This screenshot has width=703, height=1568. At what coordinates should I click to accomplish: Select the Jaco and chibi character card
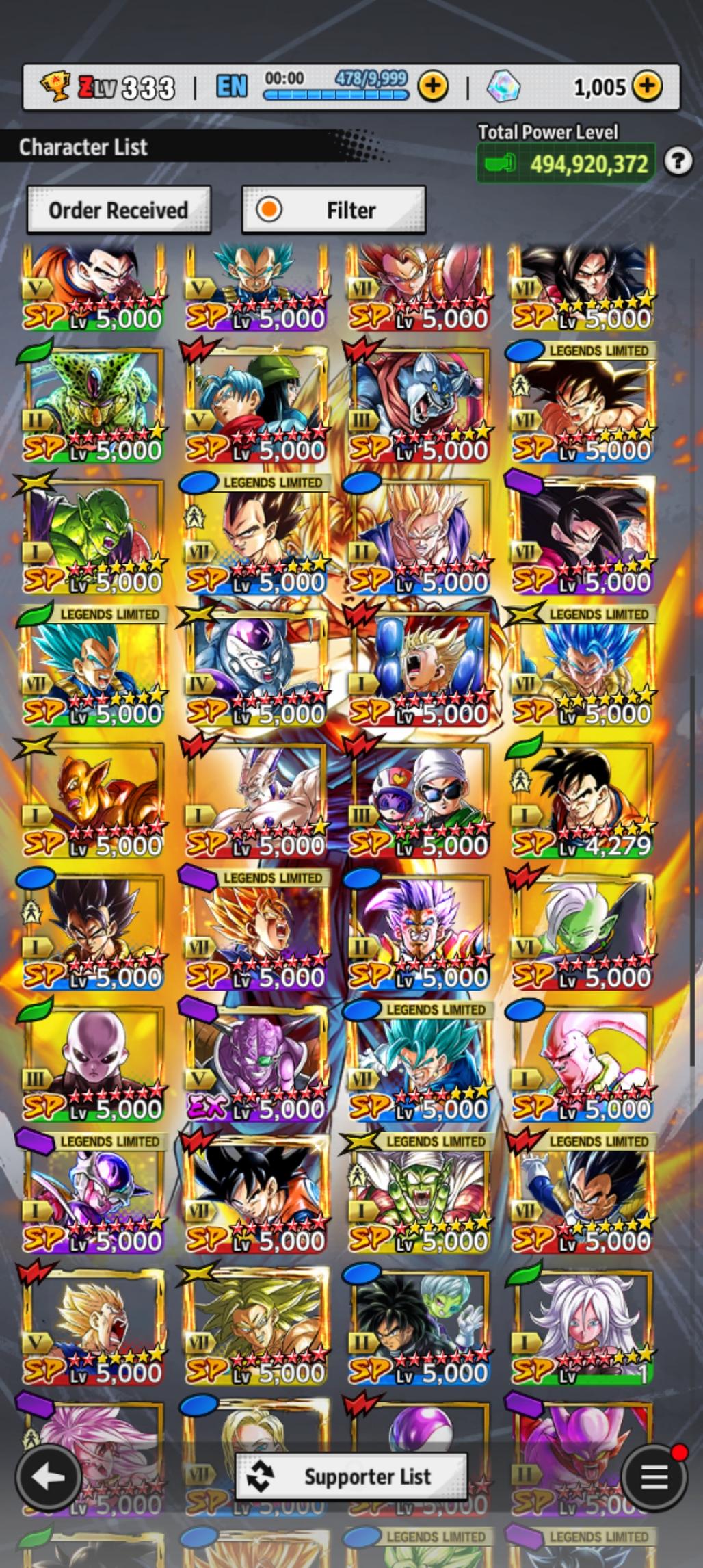tap(420, 799)
